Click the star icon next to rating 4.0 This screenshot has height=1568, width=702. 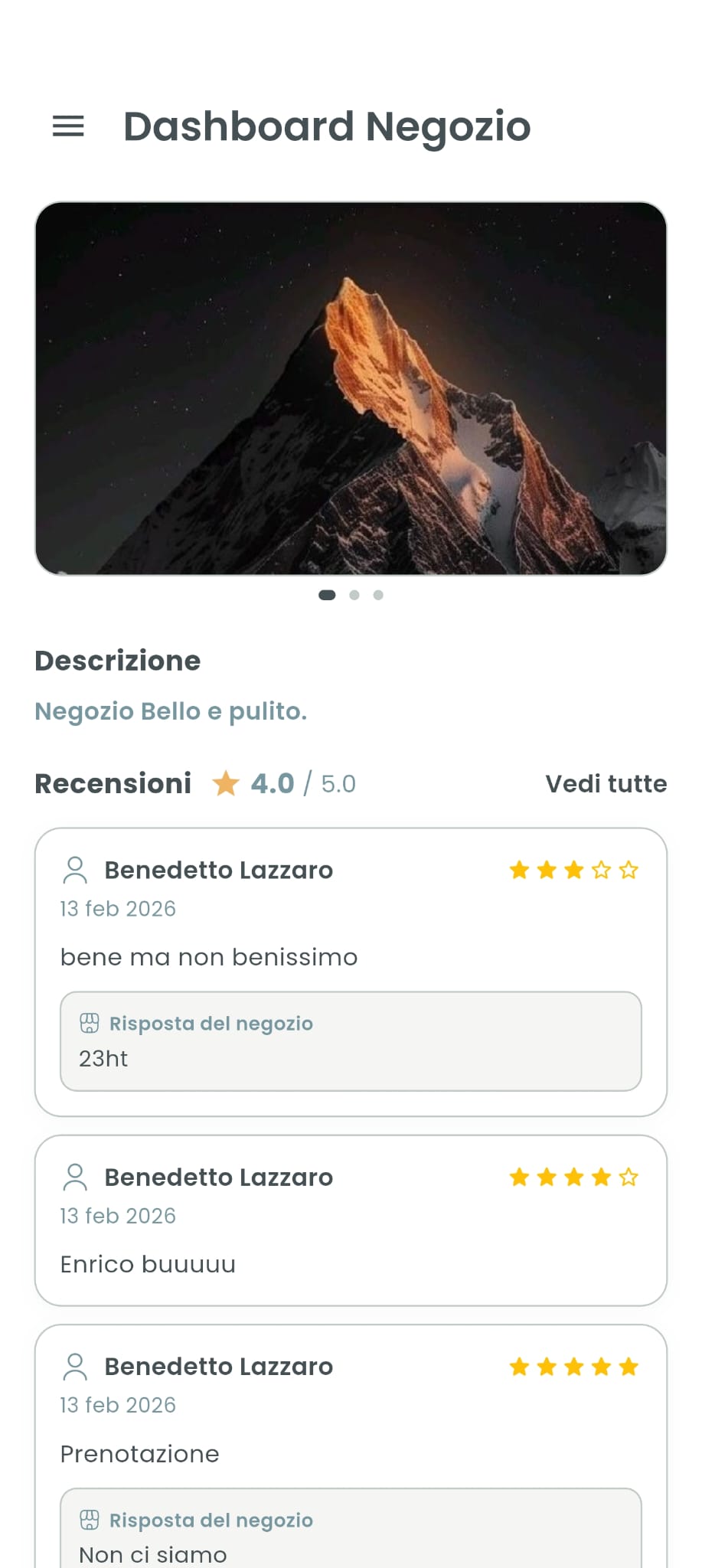[x=225, y=782]
